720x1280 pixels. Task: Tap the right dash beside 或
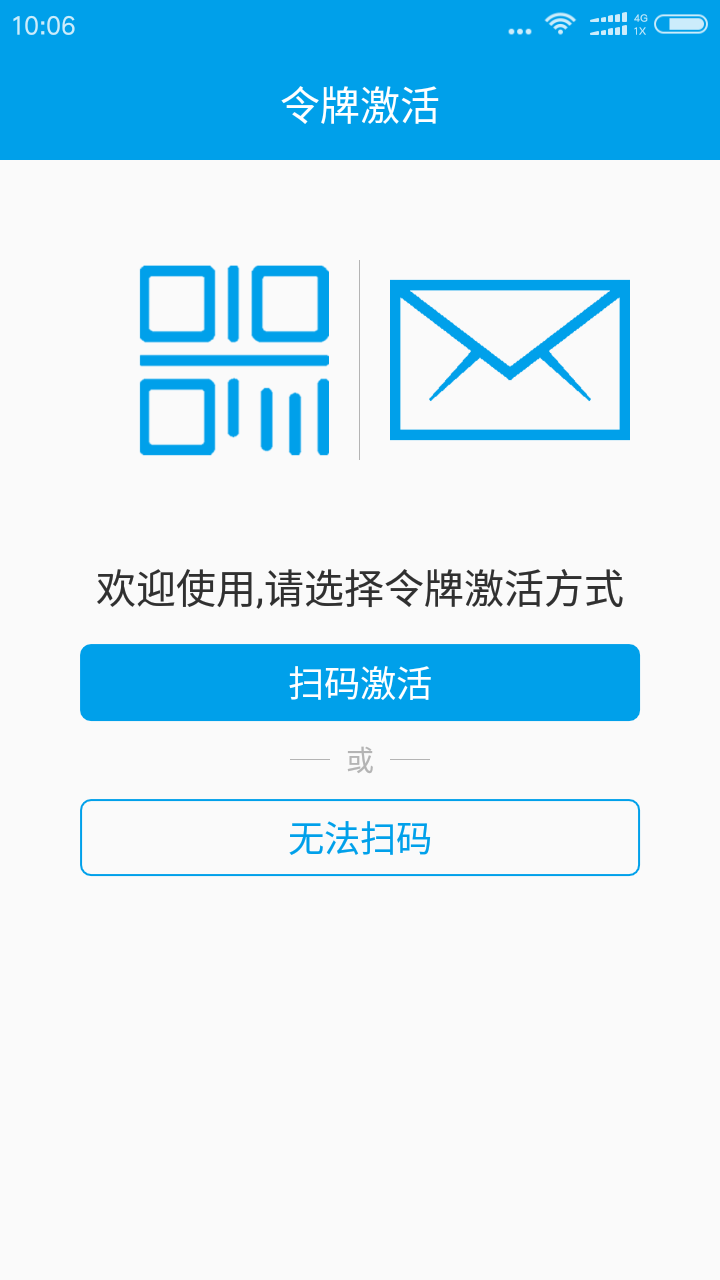[x=412, y=760]
